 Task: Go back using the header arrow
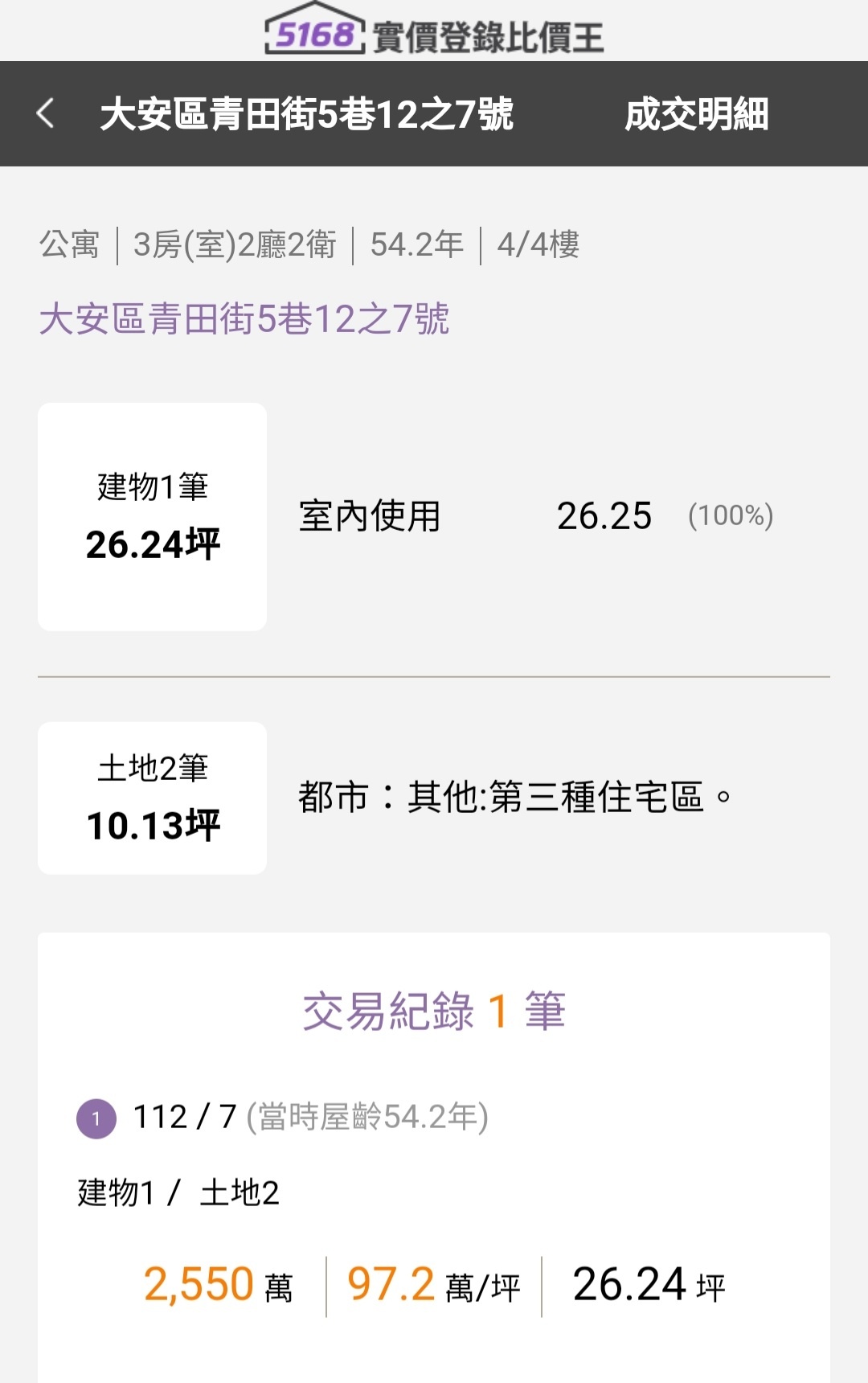click(x=46, y=113)
